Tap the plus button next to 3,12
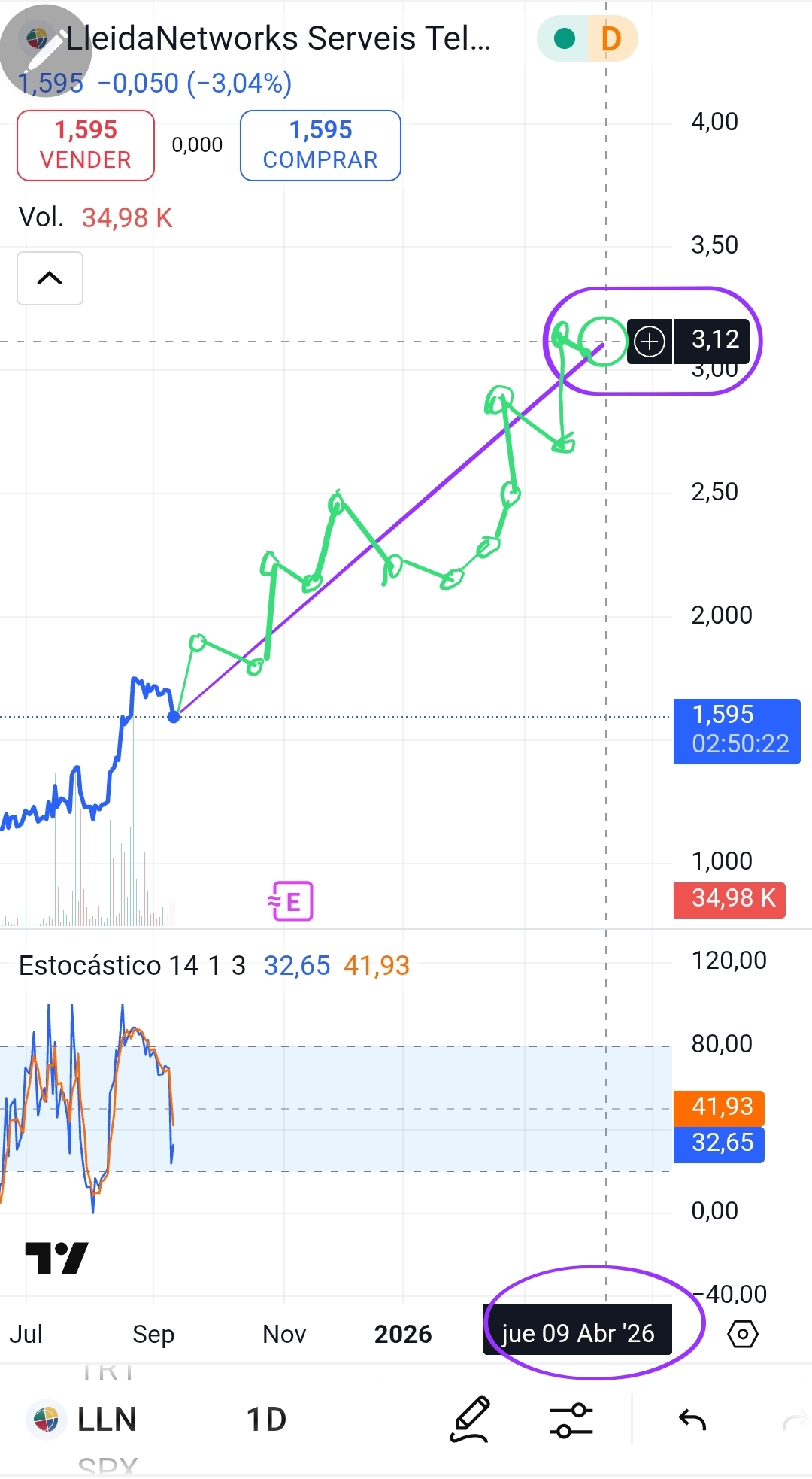The height and width of the screenshot is (1479, 812). 650,342
